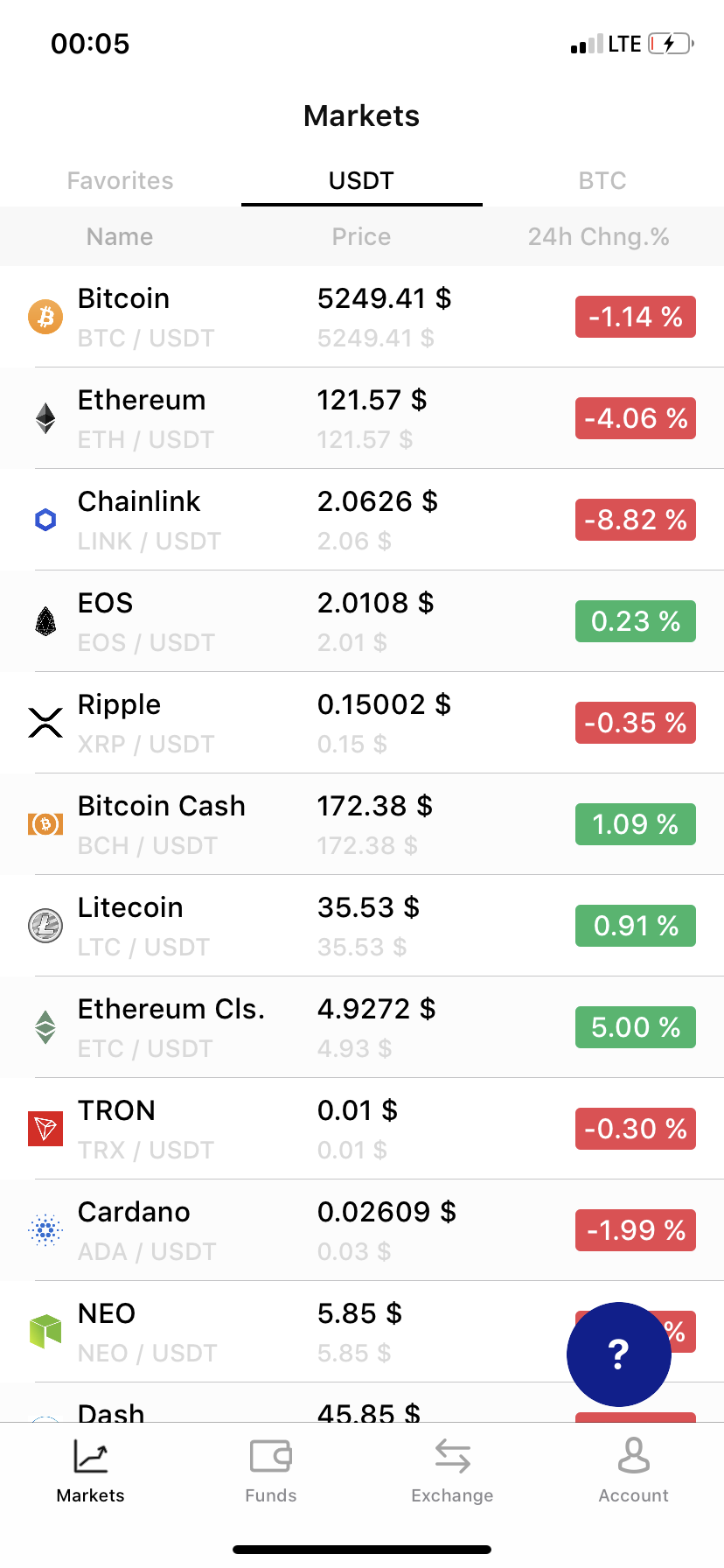Select the Ripple XRP icon
Image resolution: width=724 pixels, height=1568 pixels.
point(45,722)
